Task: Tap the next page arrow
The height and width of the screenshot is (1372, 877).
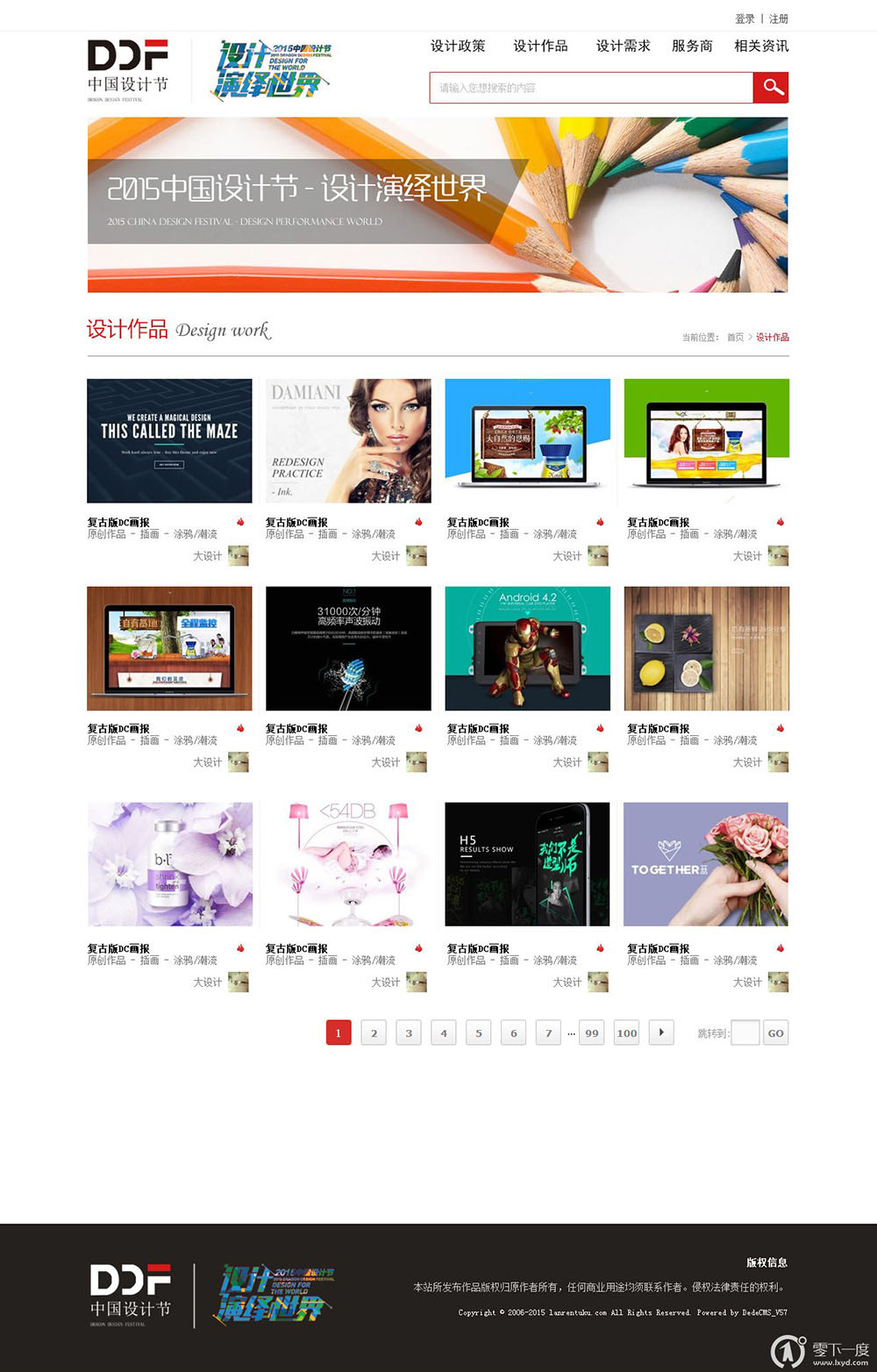Action: (661, 1033)
